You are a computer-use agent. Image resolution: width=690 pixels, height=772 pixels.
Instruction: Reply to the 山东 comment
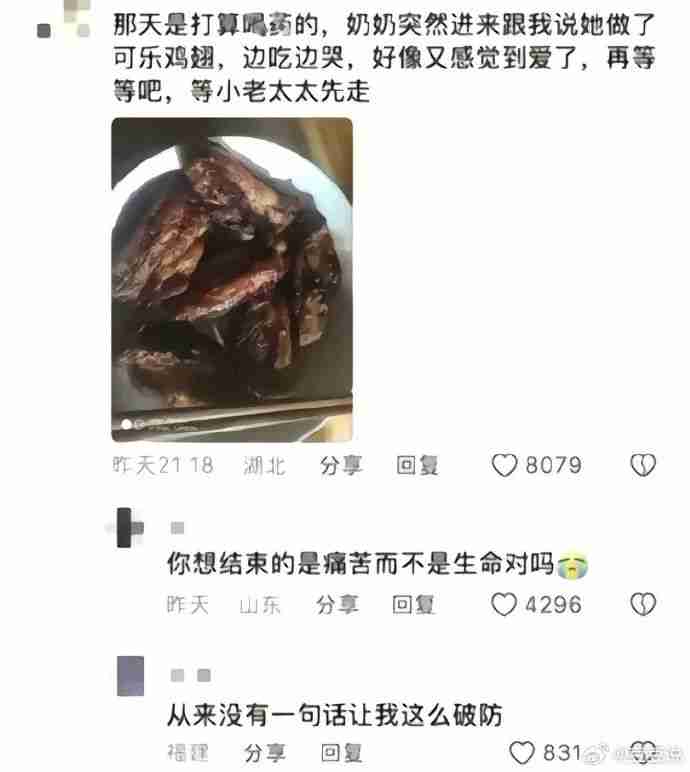pos(412,604)
